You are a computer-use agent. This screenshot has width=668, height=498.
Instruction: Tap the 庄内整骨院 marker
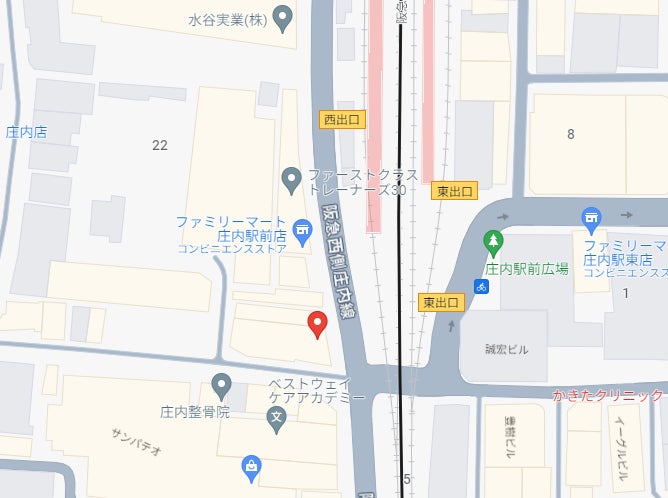(223, 384)
